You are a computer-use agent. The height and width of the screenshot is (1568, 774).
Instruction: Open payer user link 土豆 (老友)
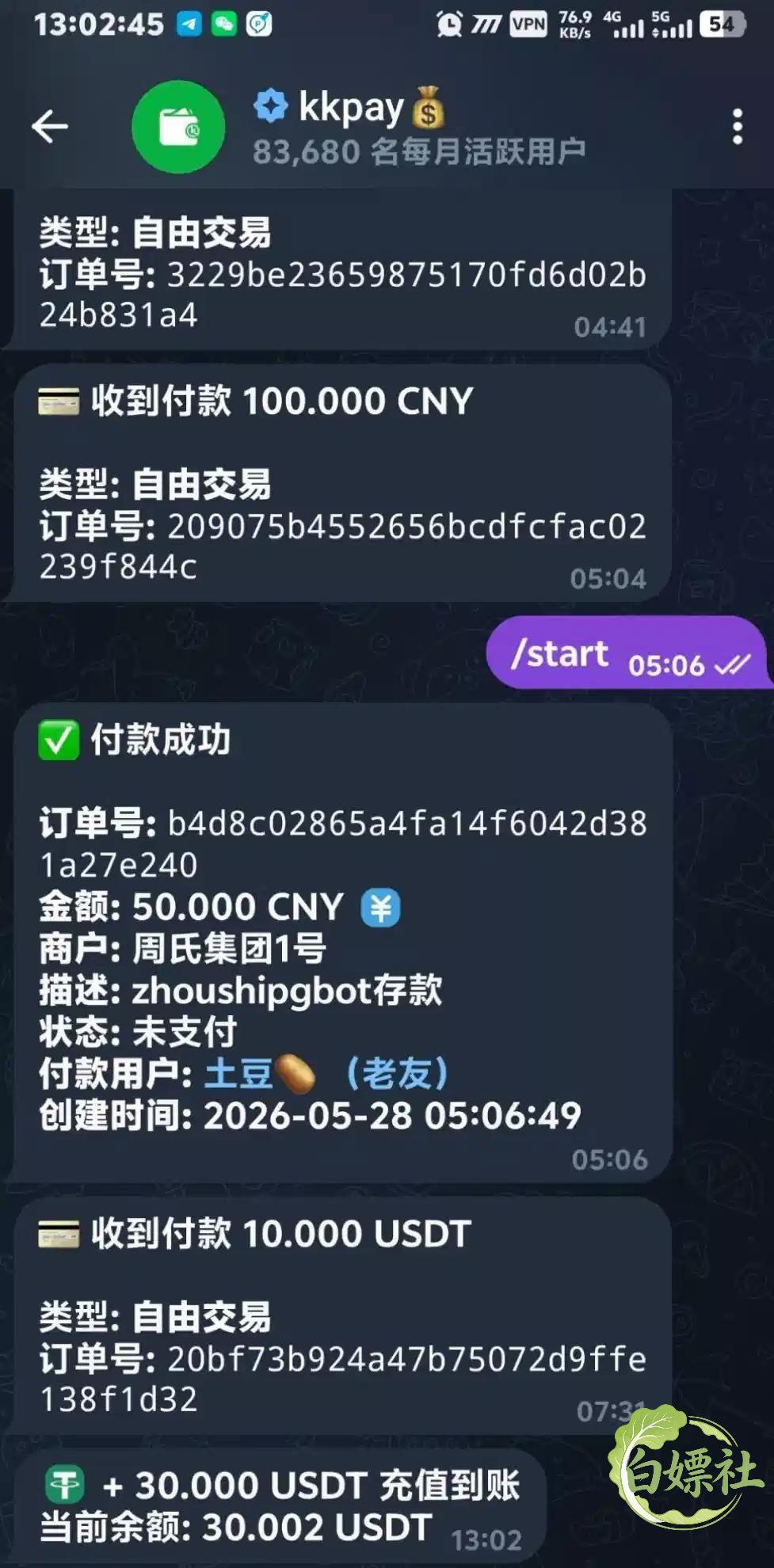(x=326, y=1074)
